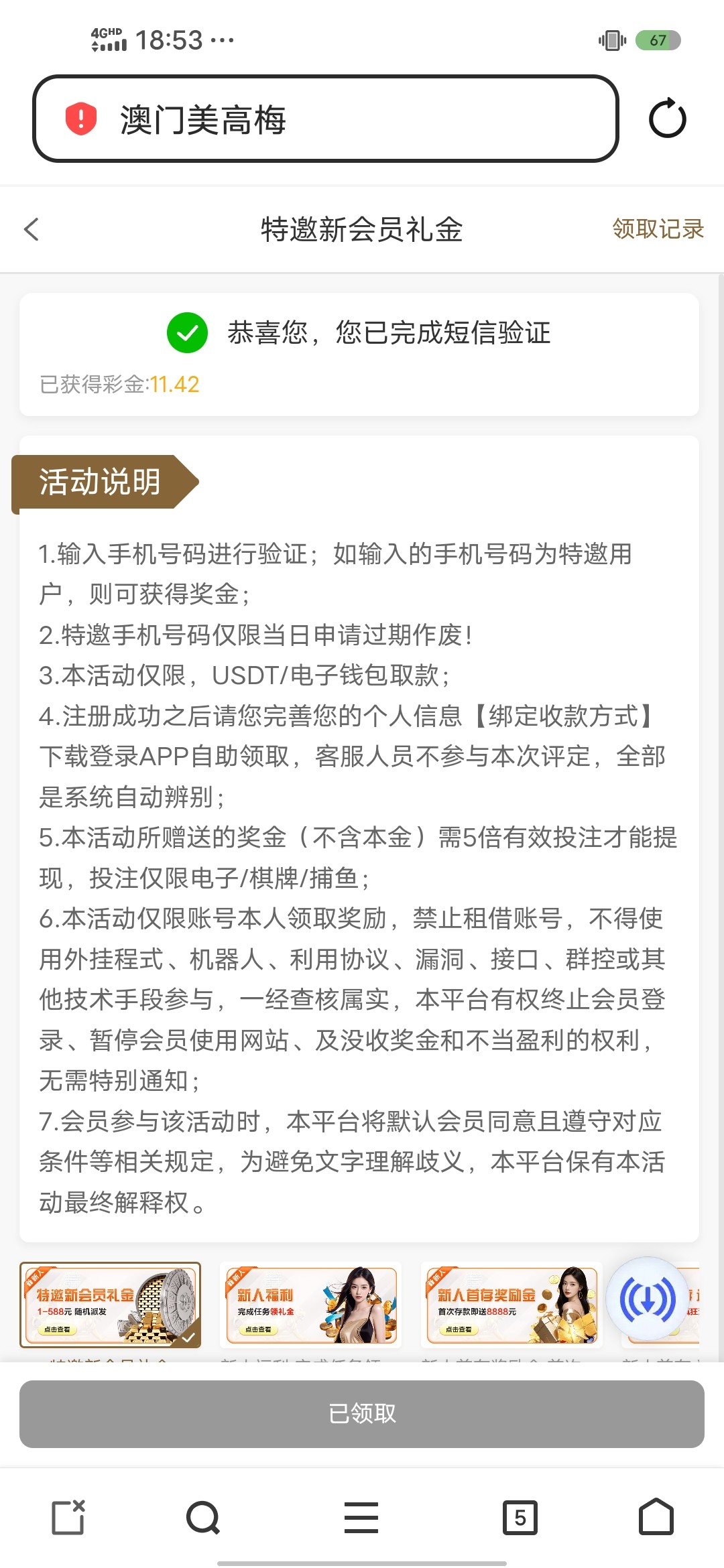Select the 新人首存奖励金 promotion banner

511,1303
